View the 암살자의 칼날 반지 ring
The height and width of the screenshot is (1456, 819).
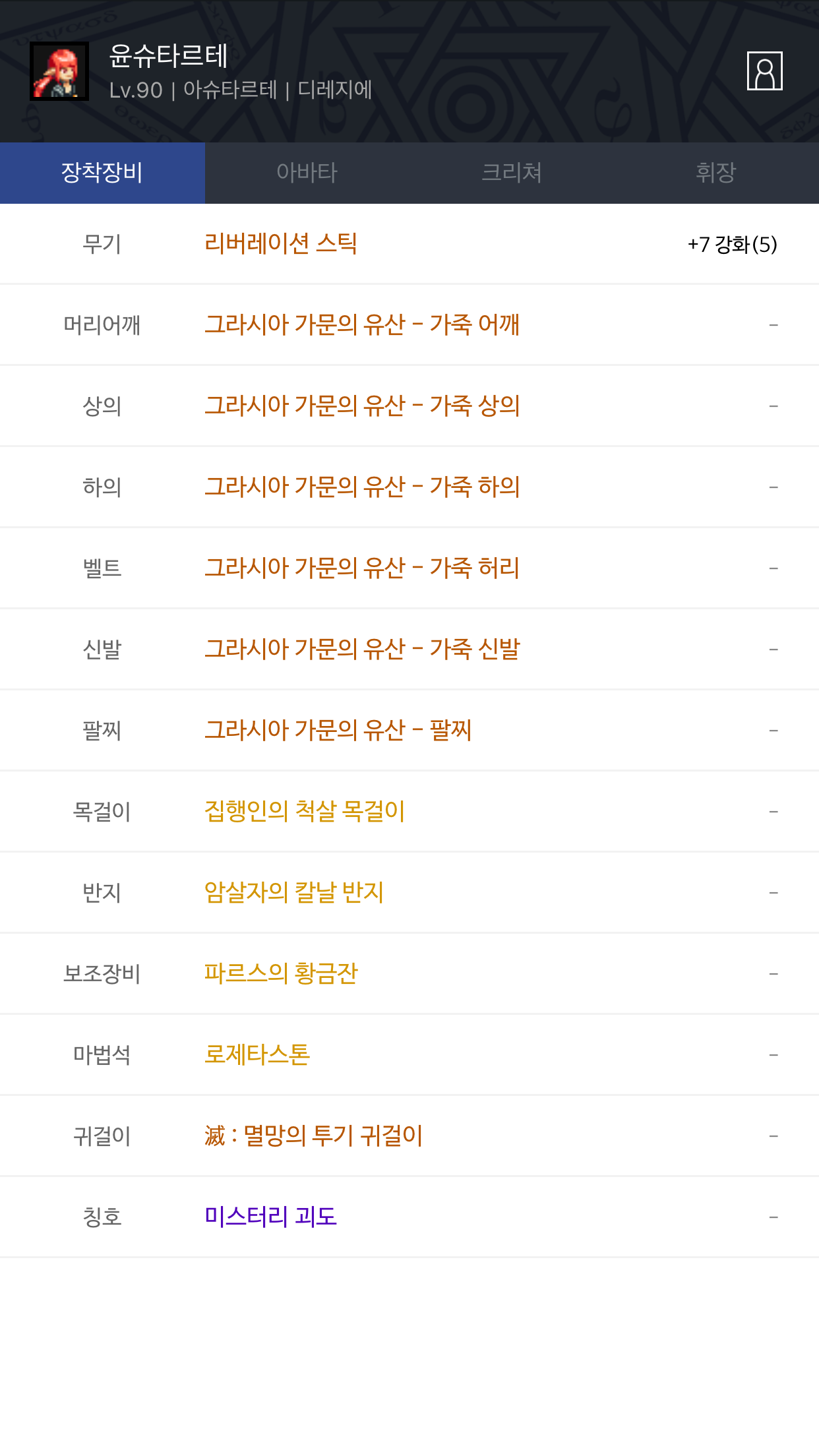pos(294,893)
